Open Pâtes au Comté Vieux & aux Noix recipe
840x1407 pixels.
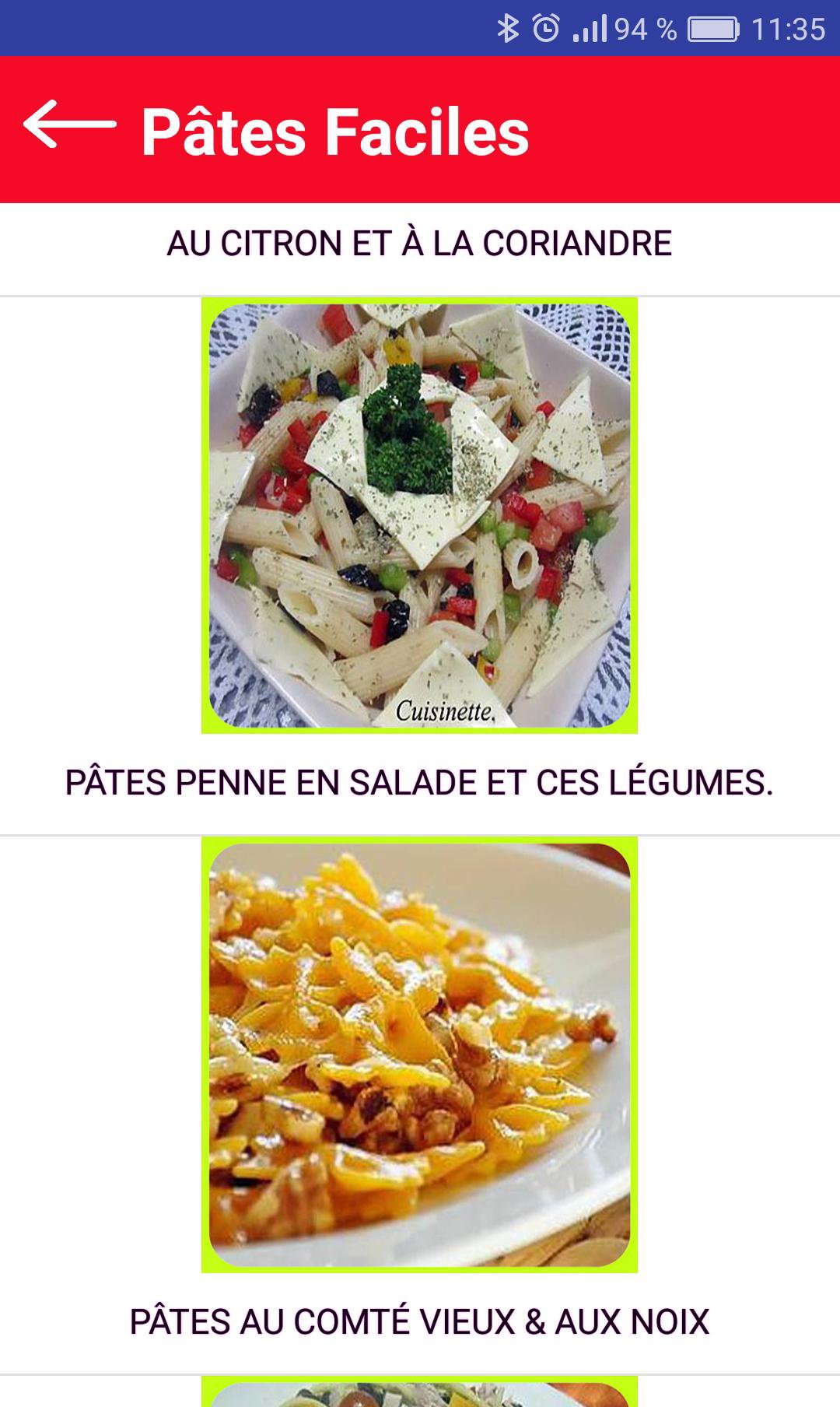pos(419,1321)
